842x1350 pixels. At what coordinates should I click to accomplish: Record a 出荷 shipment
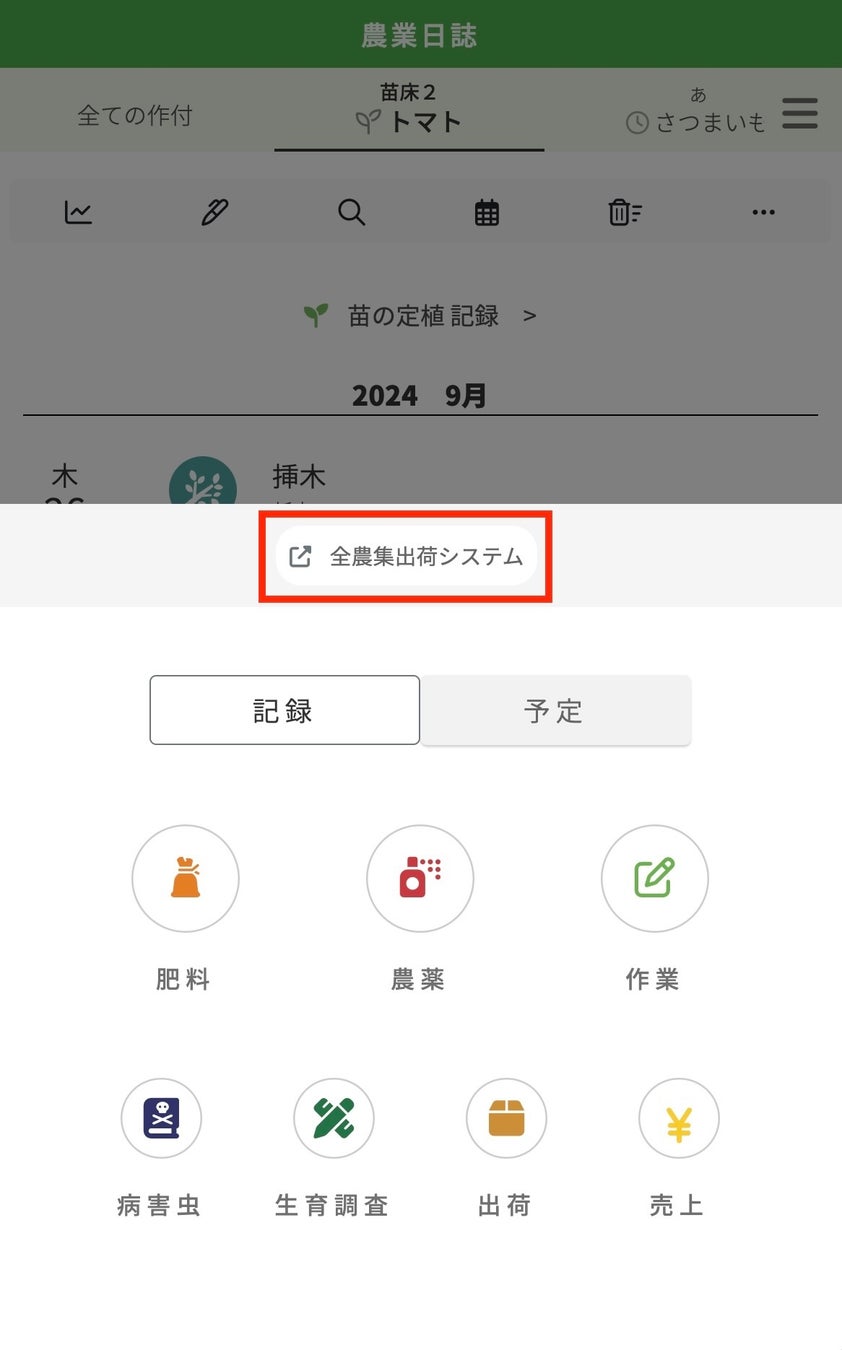(506, 1118)
